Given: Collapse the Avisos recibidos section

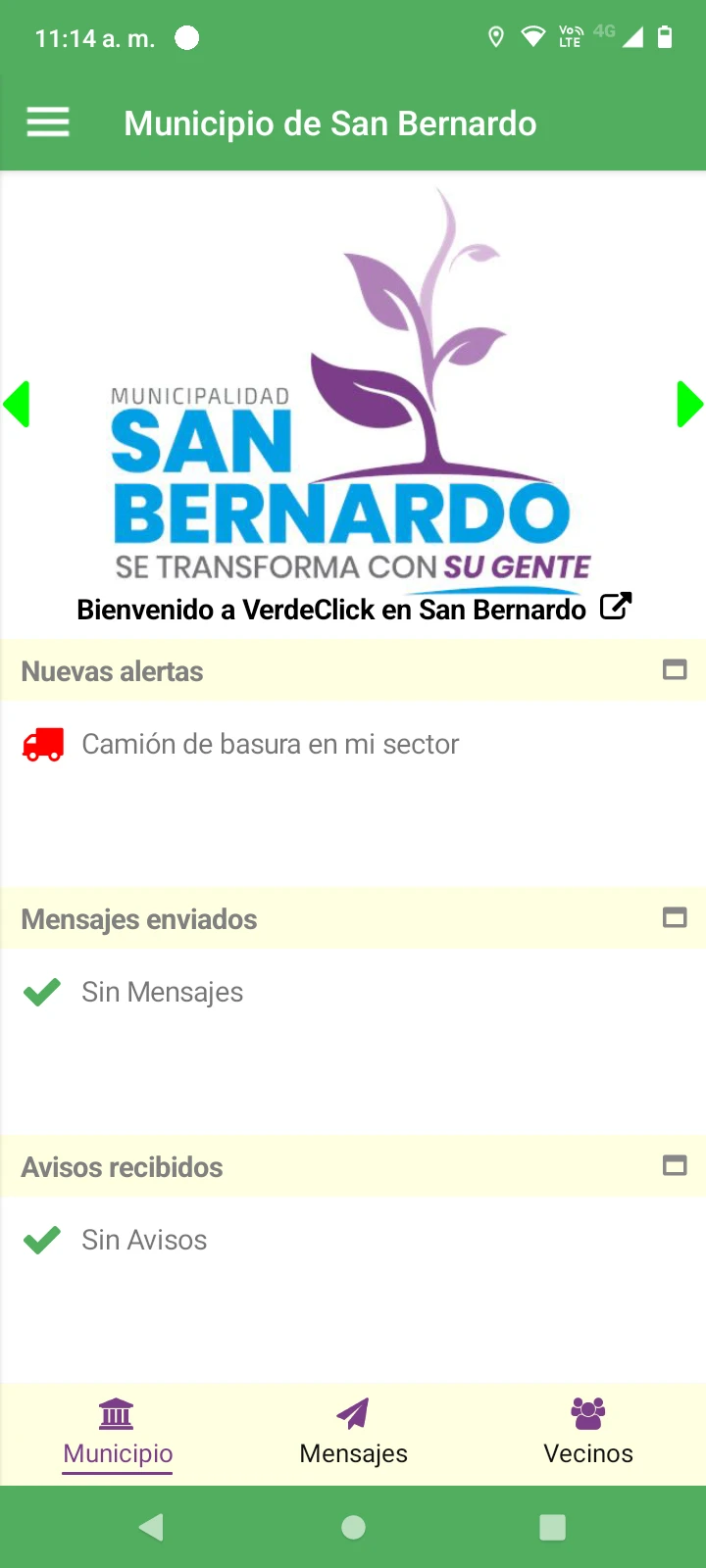Looking at the screenshot, I should point(675,1166).
